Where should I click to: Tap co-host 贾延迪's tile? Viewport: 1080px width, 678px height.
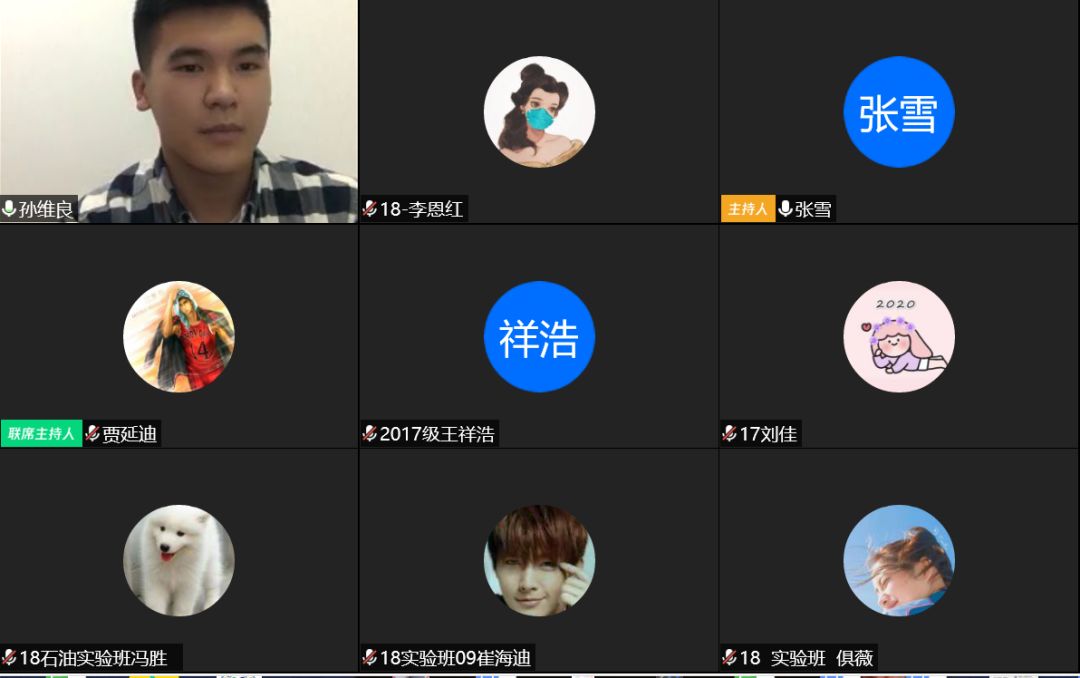[179, 336]
